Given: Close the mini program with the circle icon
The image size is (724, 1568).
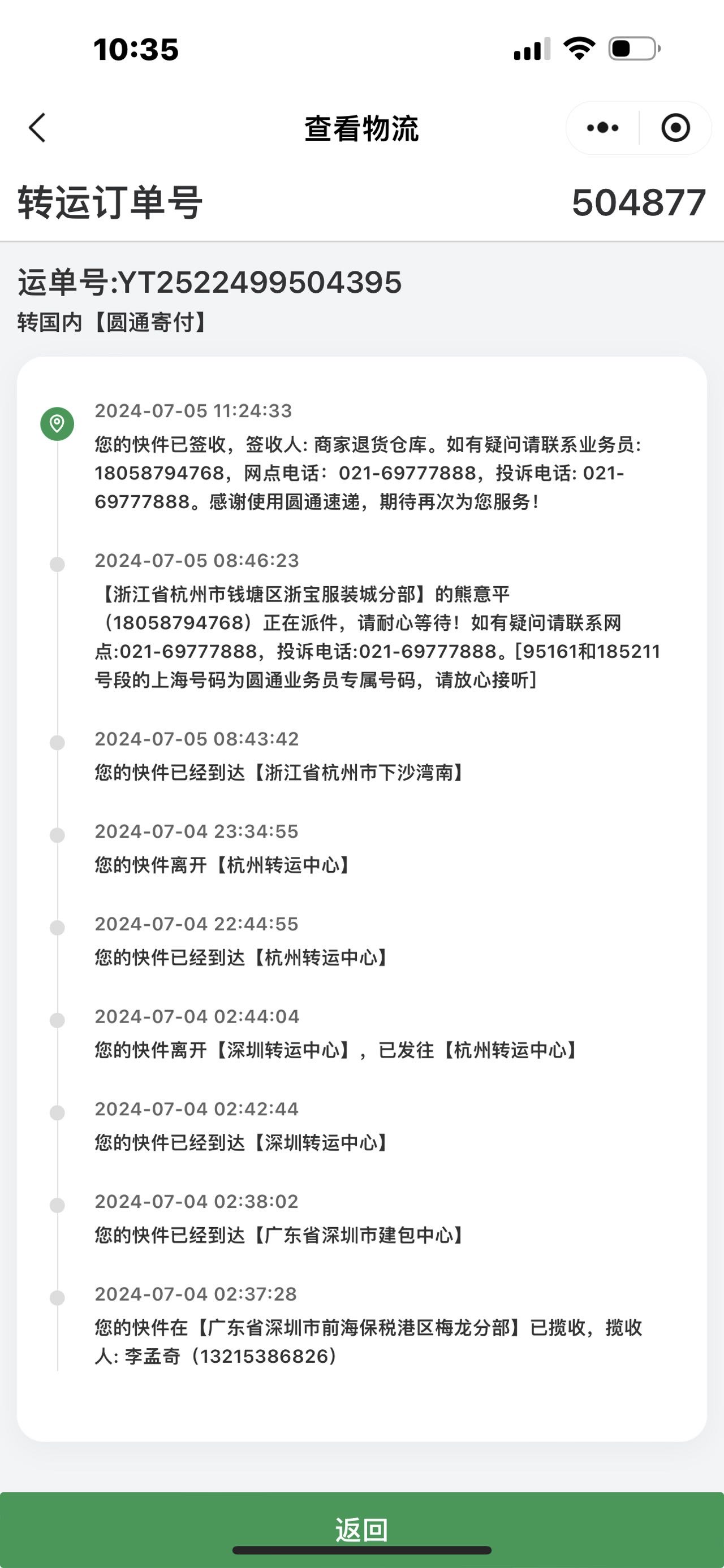Looking at the screenshot, I should point(675,128).
